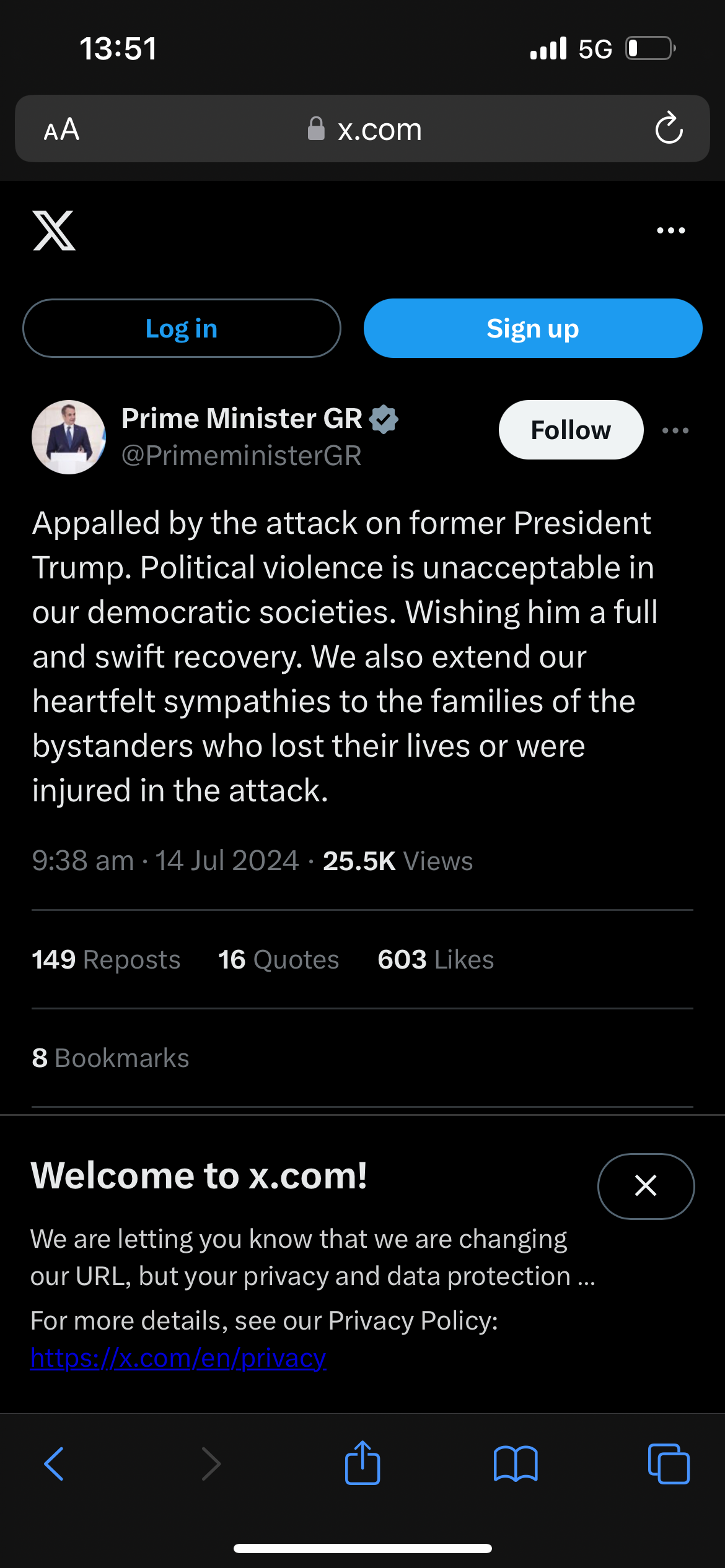Share this page from Safari

tap(362, 1463)
